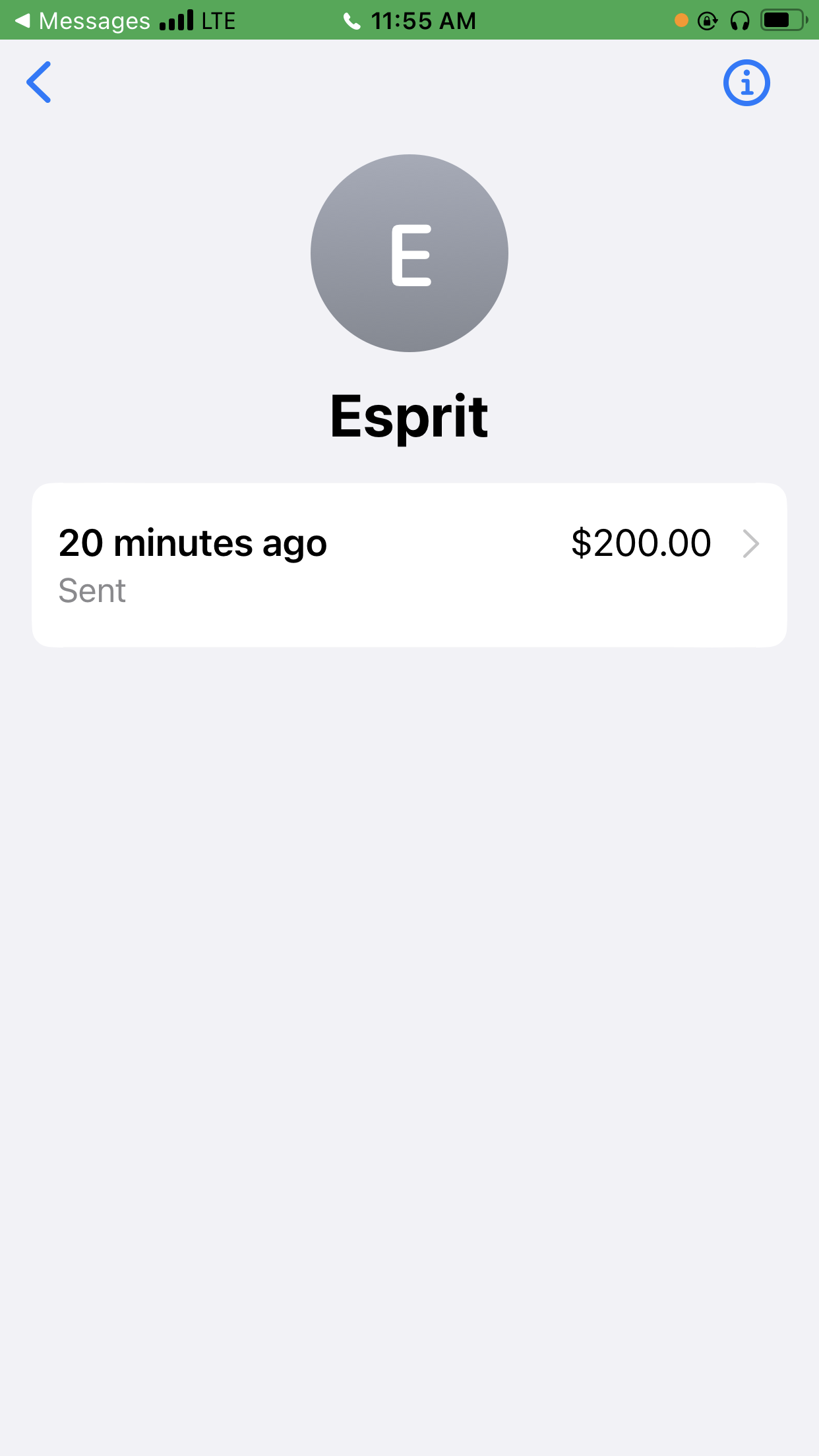Return to the Messages app
Screen dimensions: 819x1456
(x=83, y=21)
